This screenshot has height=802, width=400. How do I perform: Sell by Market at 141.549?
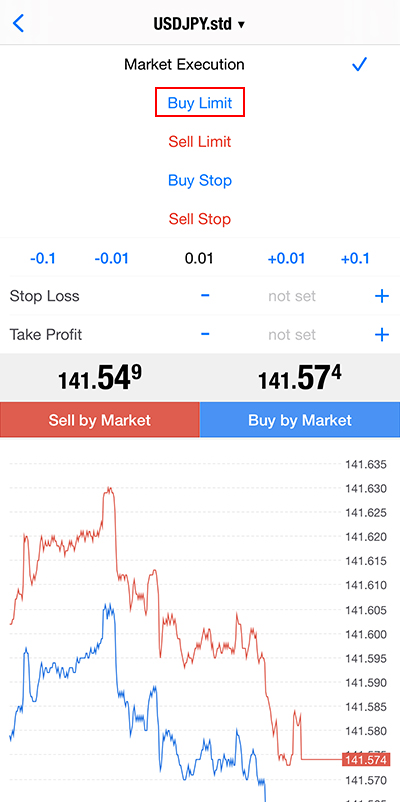click(x=100, y=420)
